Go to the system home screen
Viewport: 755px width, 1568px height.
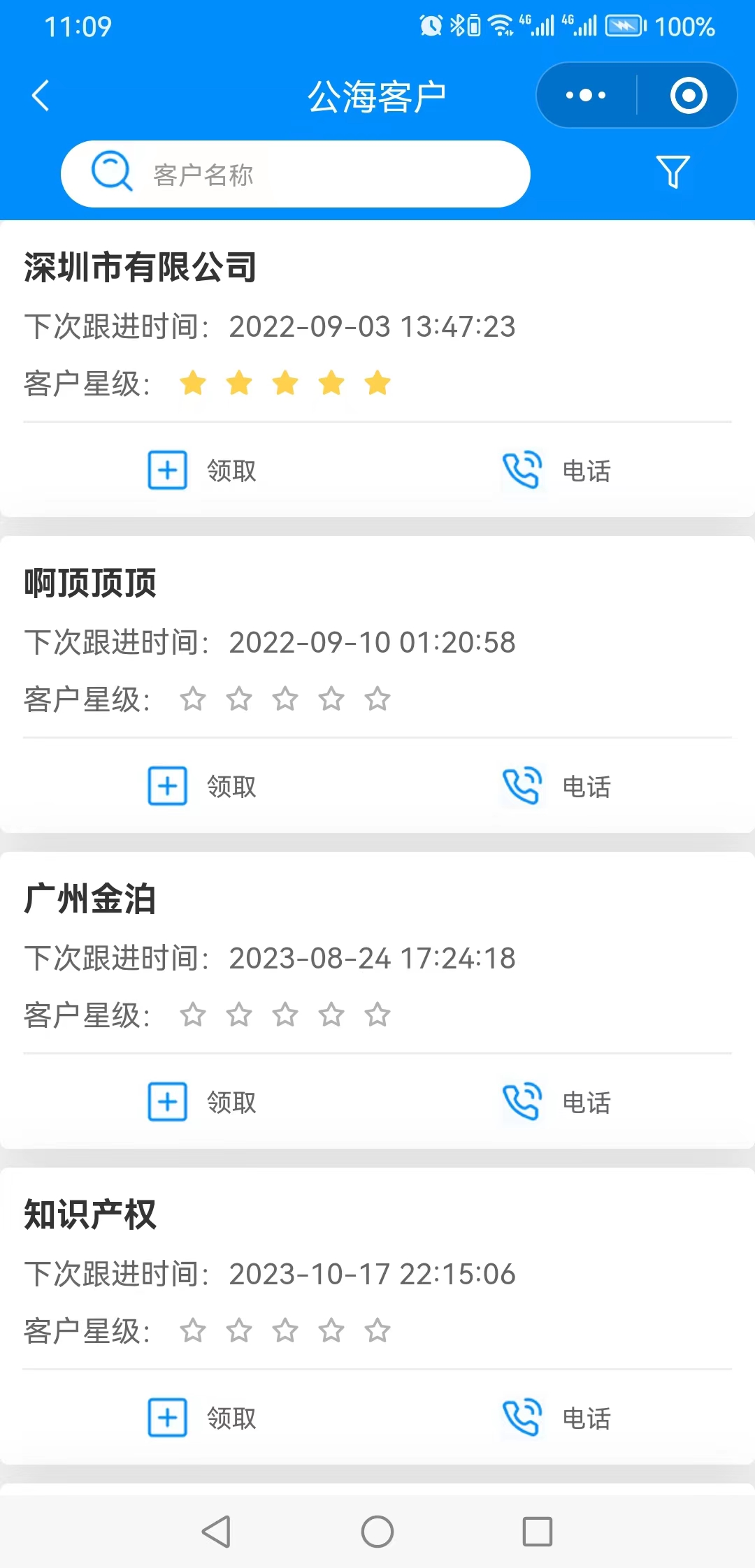click(x=377, y=1532)
